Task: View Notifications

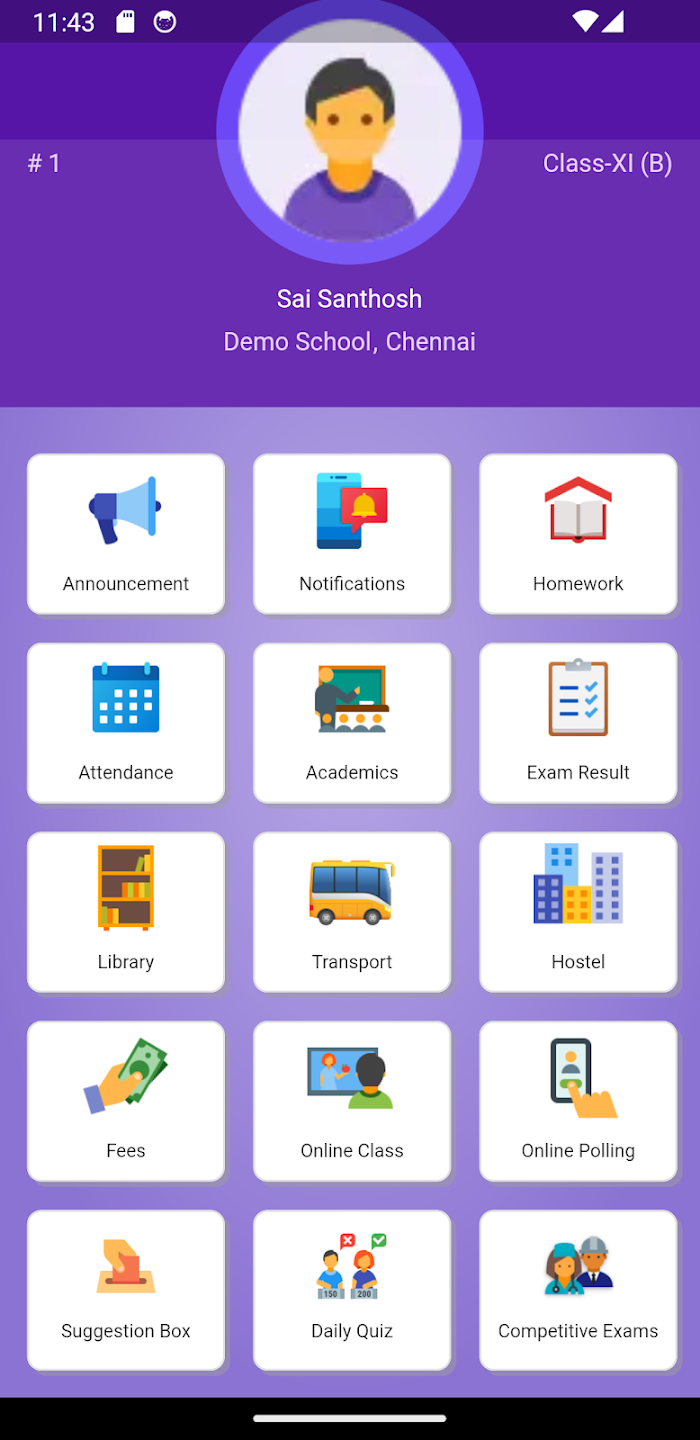Action: 352,534
